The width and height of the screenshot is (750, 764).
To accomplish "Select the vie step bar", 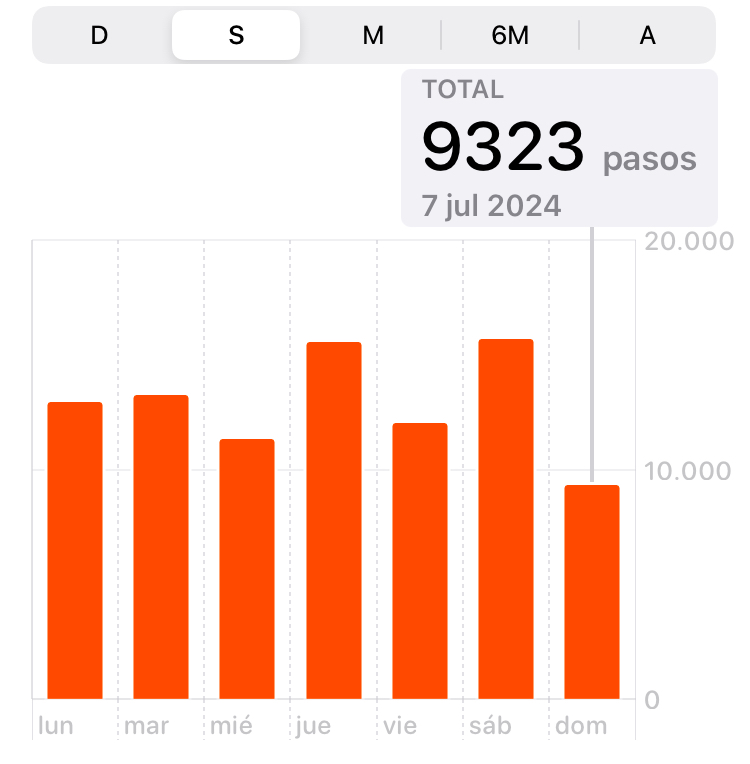I will (x=420, y=561).
